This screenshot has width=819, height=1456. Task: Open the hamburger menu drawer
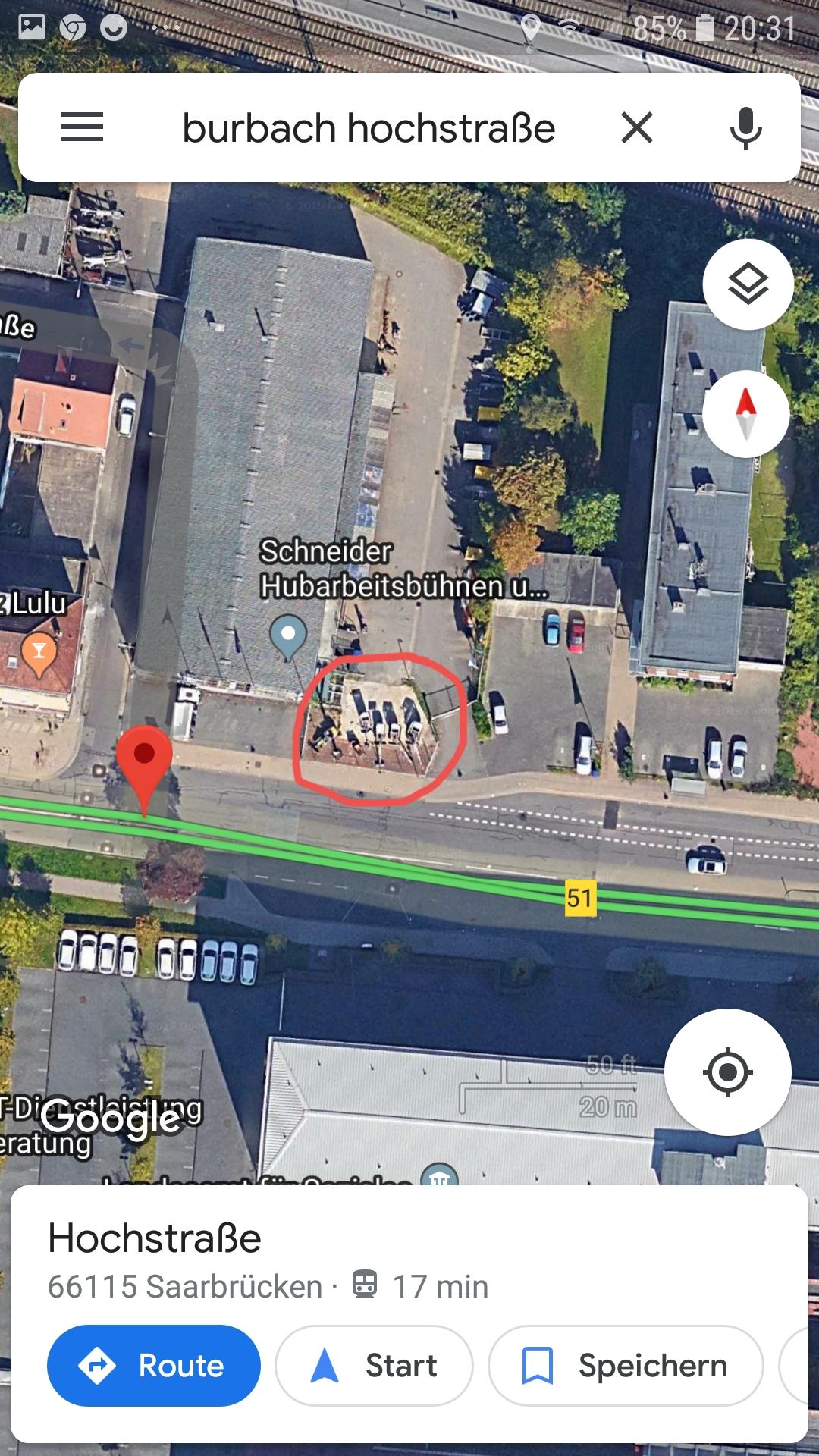[x=82, y=127]
